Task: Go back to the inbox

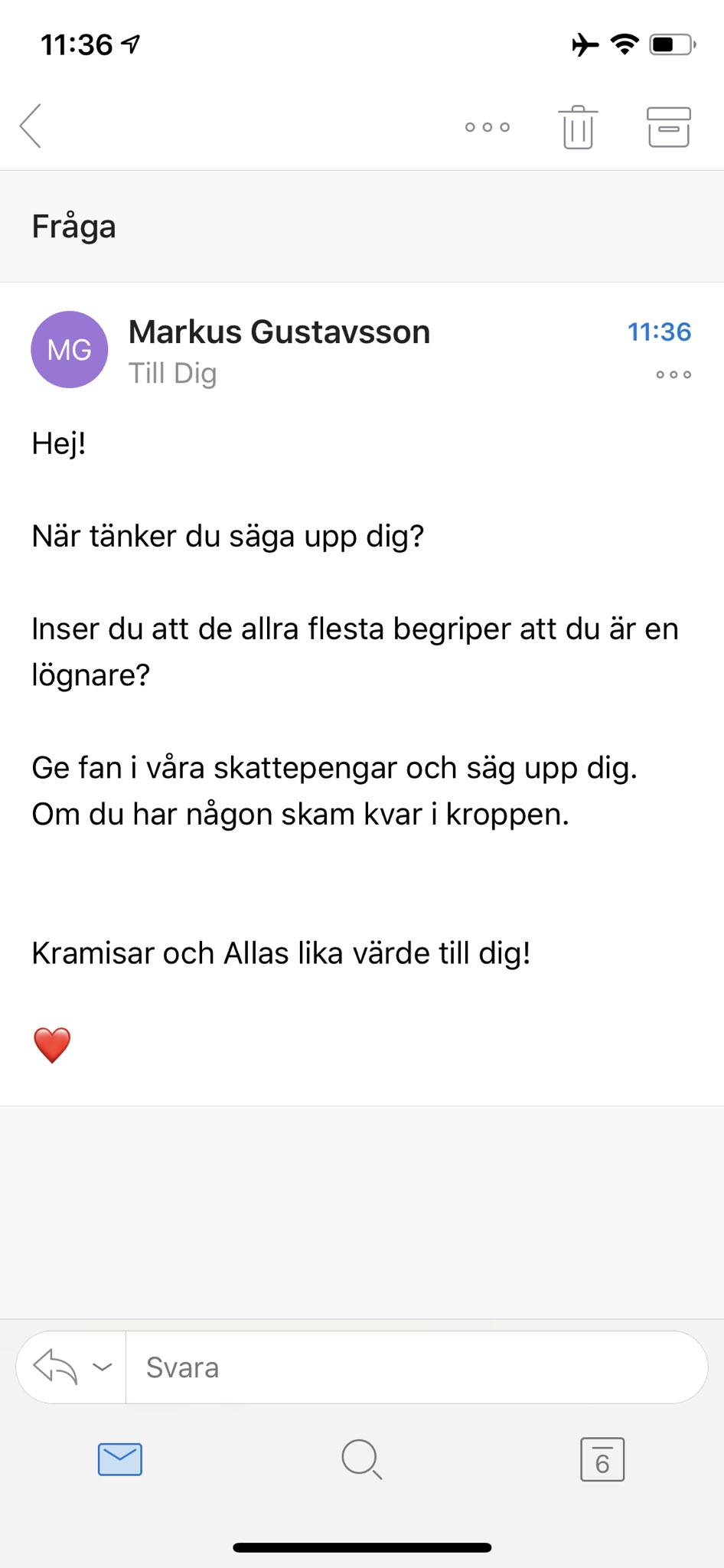Action: click(31, 126)
